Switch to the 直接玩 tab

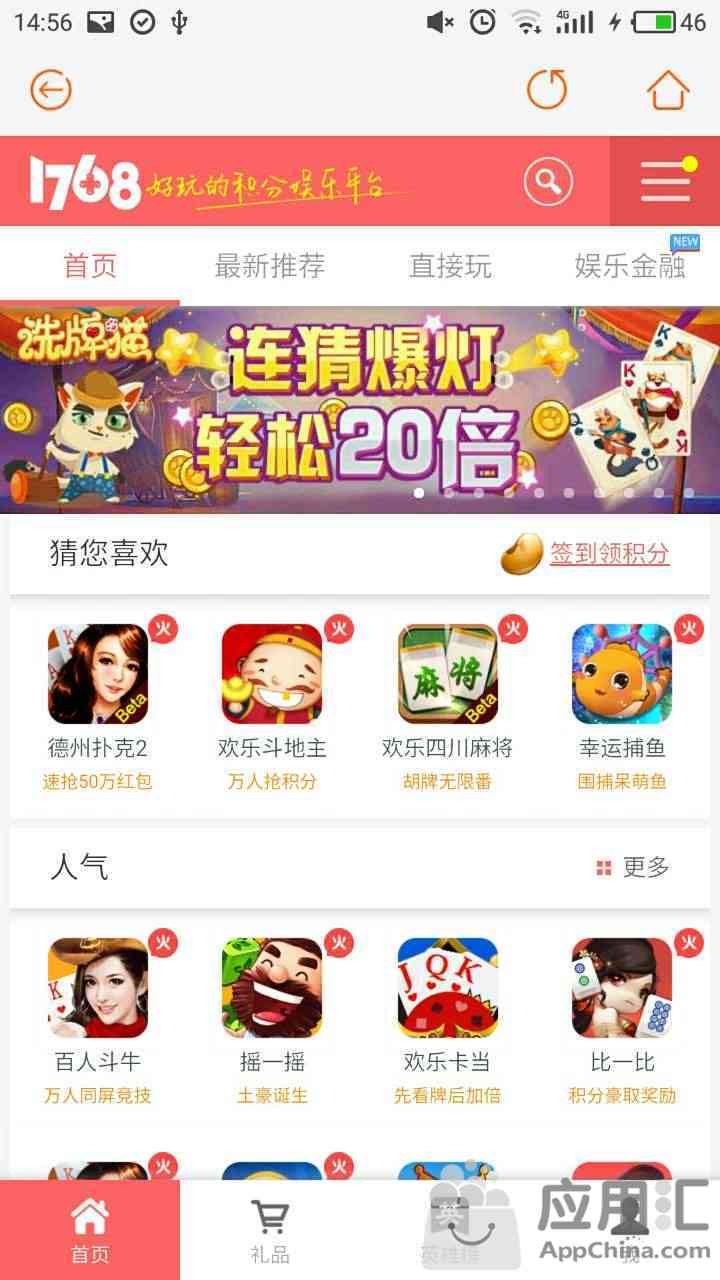click(450, 266)
